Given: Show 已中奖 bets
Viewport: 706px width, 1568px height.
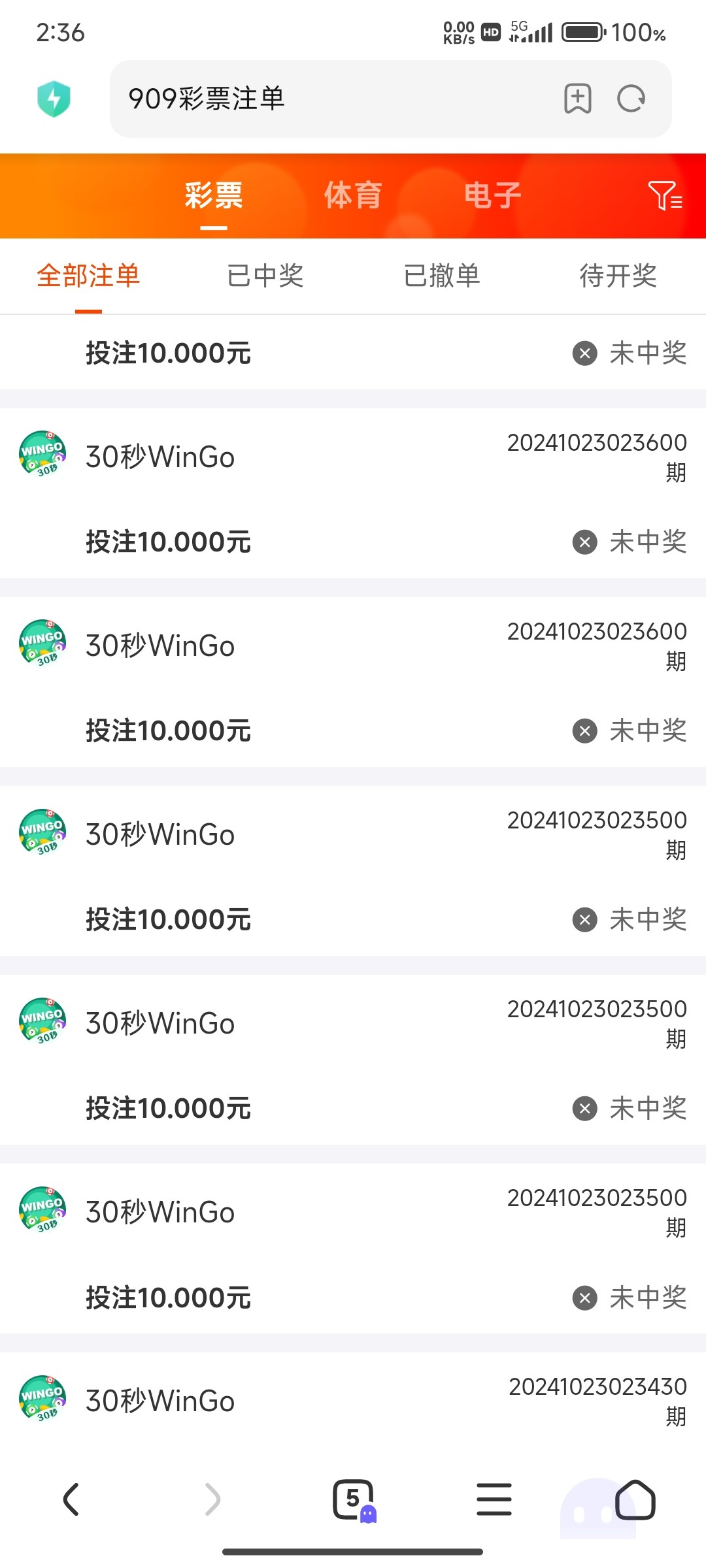Looking at the screenshot, I should [x=265, y=276].
